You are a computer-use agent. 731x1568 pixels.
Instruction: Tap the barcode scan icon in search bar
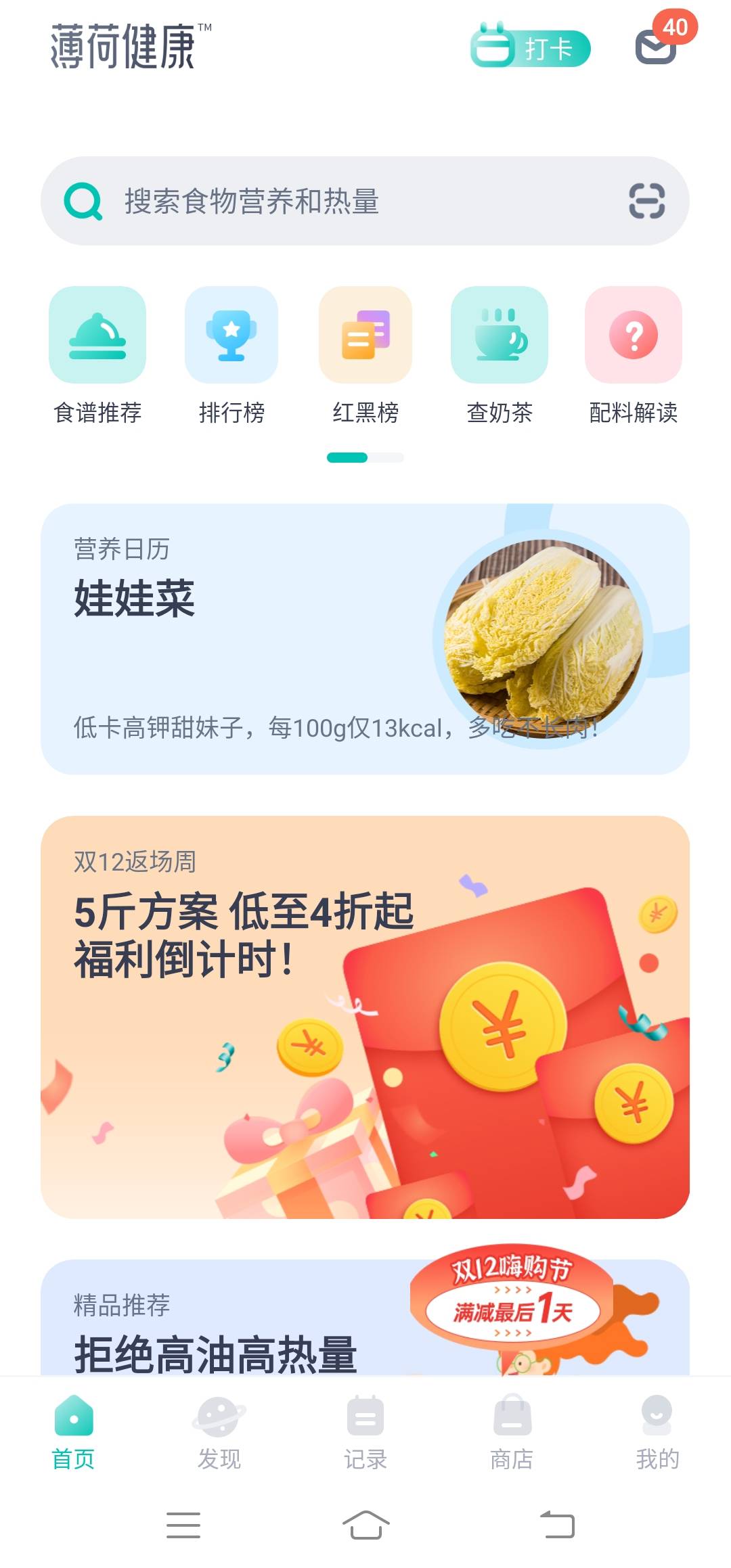[x=646, y=200]
